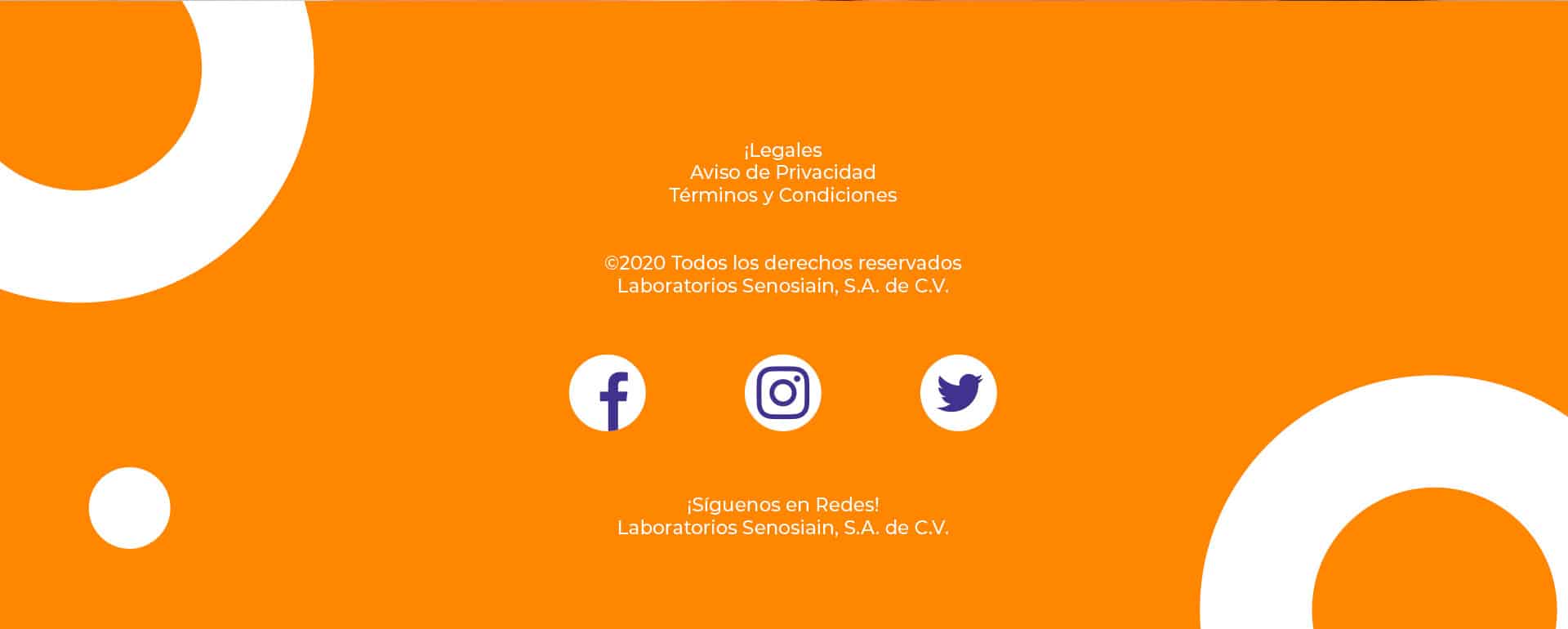Screen dimensions: 1568x629
Task: Open the Facebook page icon
Action: click(607, 393)
